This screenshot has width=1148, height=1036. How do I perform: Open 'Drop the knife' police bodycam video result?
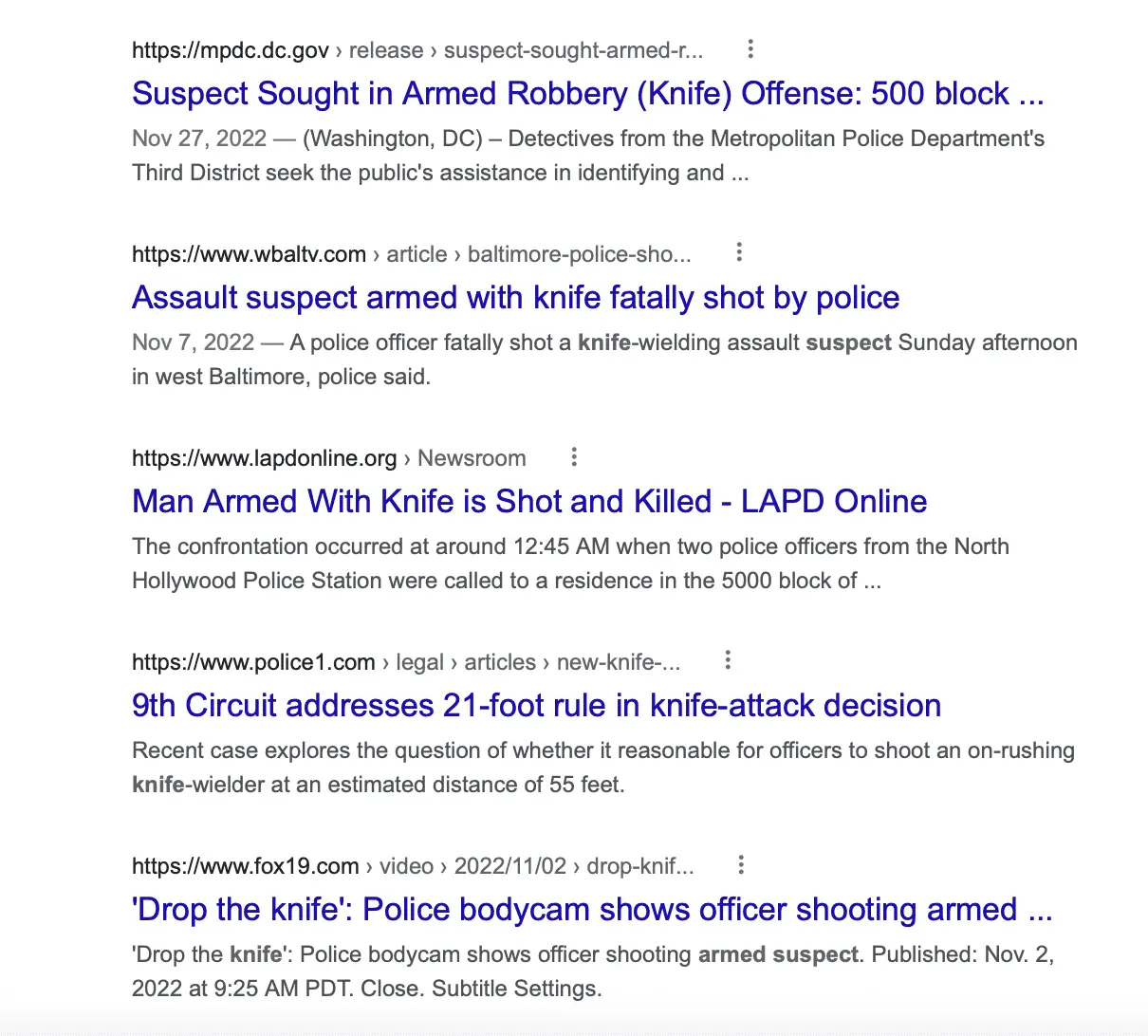[x=592, y=910]
